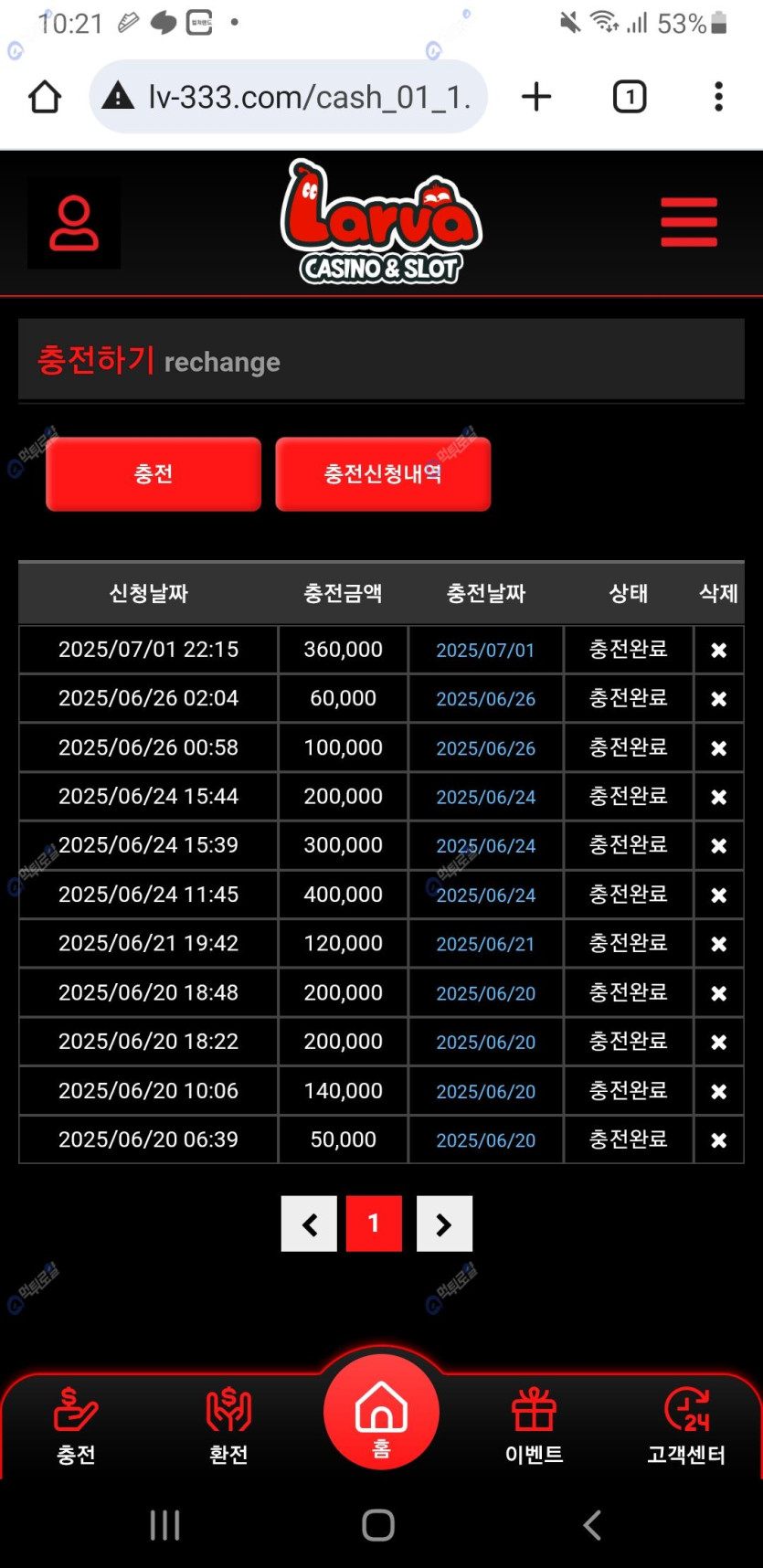763x1568 pixels.
Task: Select page 1 in pagination
Action: tap(374, 1224)
